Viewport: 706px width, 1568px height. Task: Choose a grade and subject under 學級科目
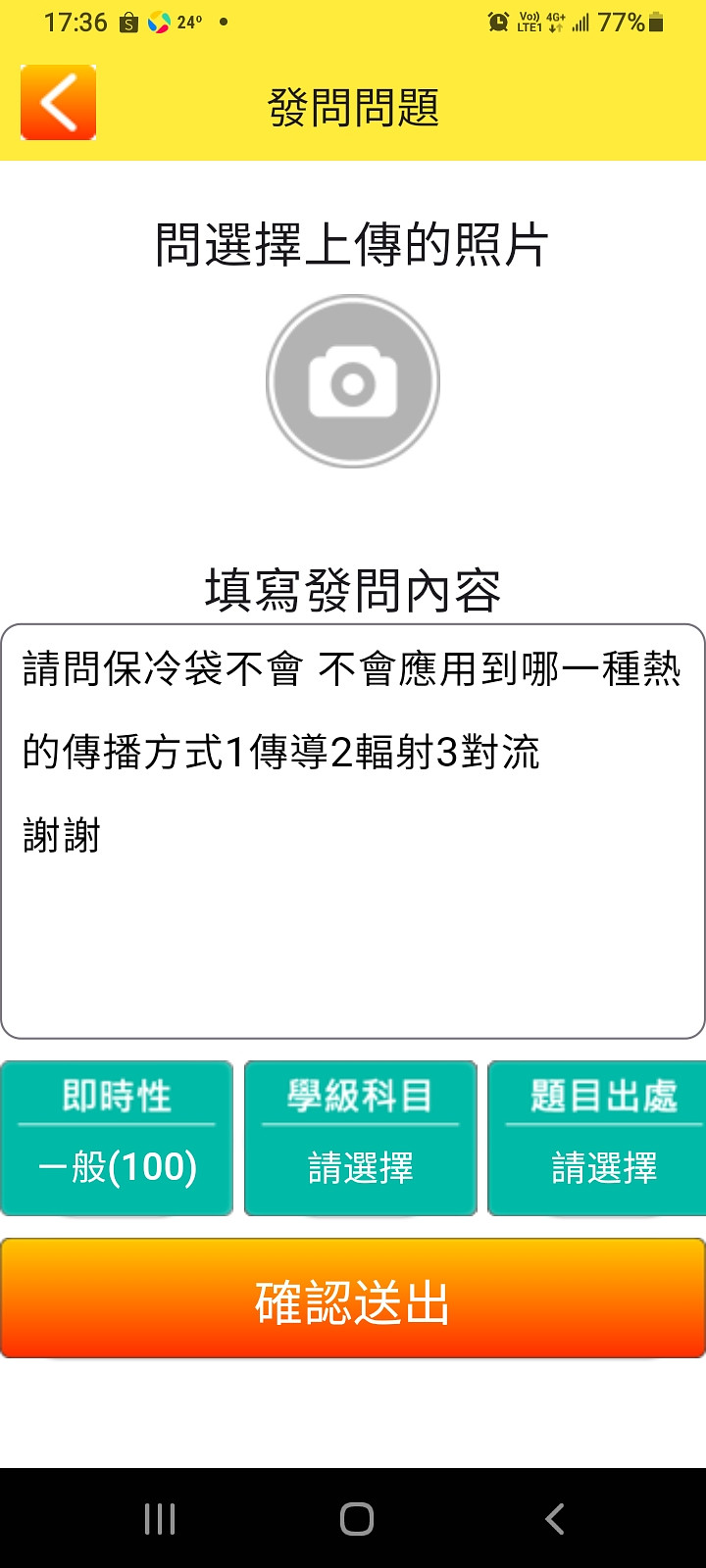pyautogui.click(x=360, y=1138)
